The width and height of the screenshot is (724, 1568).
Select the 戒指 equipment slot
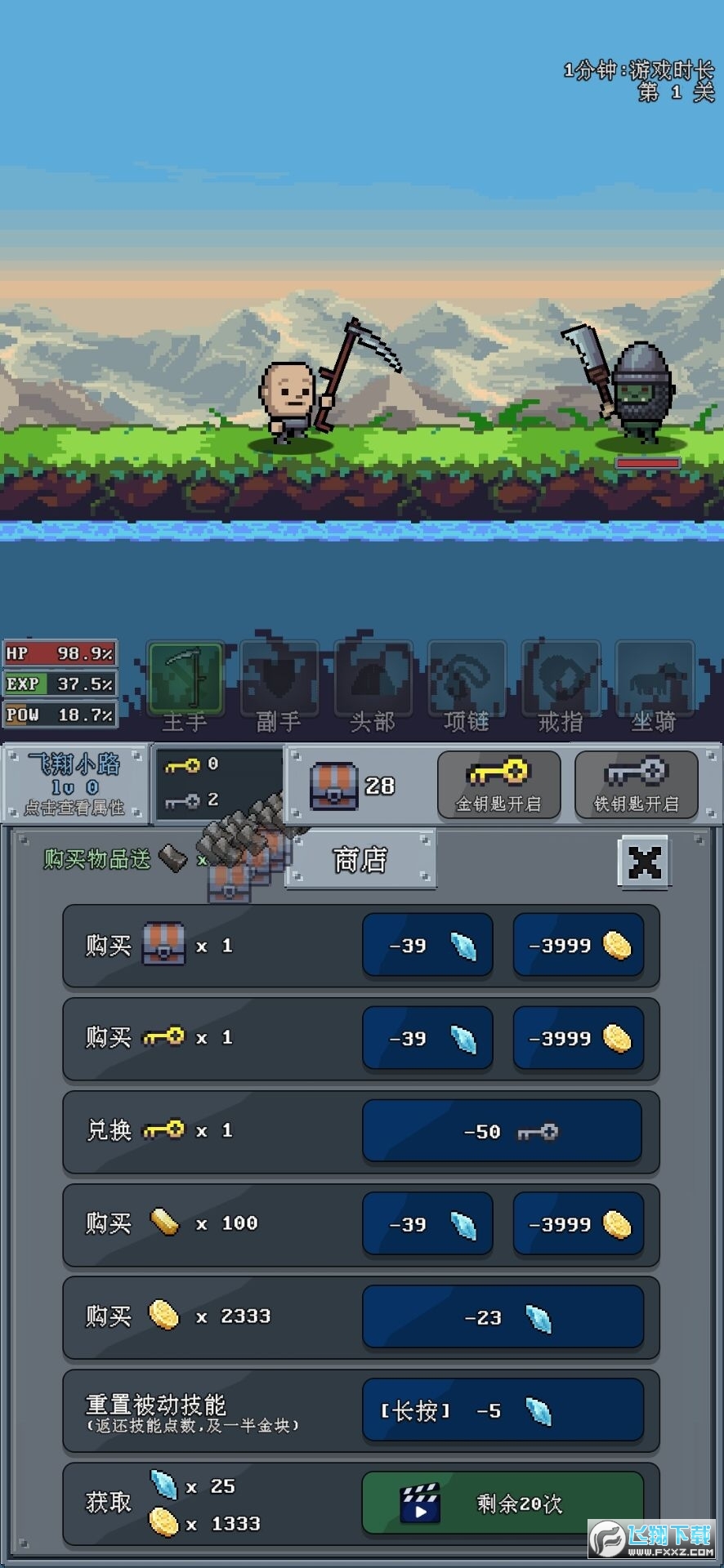tap(561, 684)
